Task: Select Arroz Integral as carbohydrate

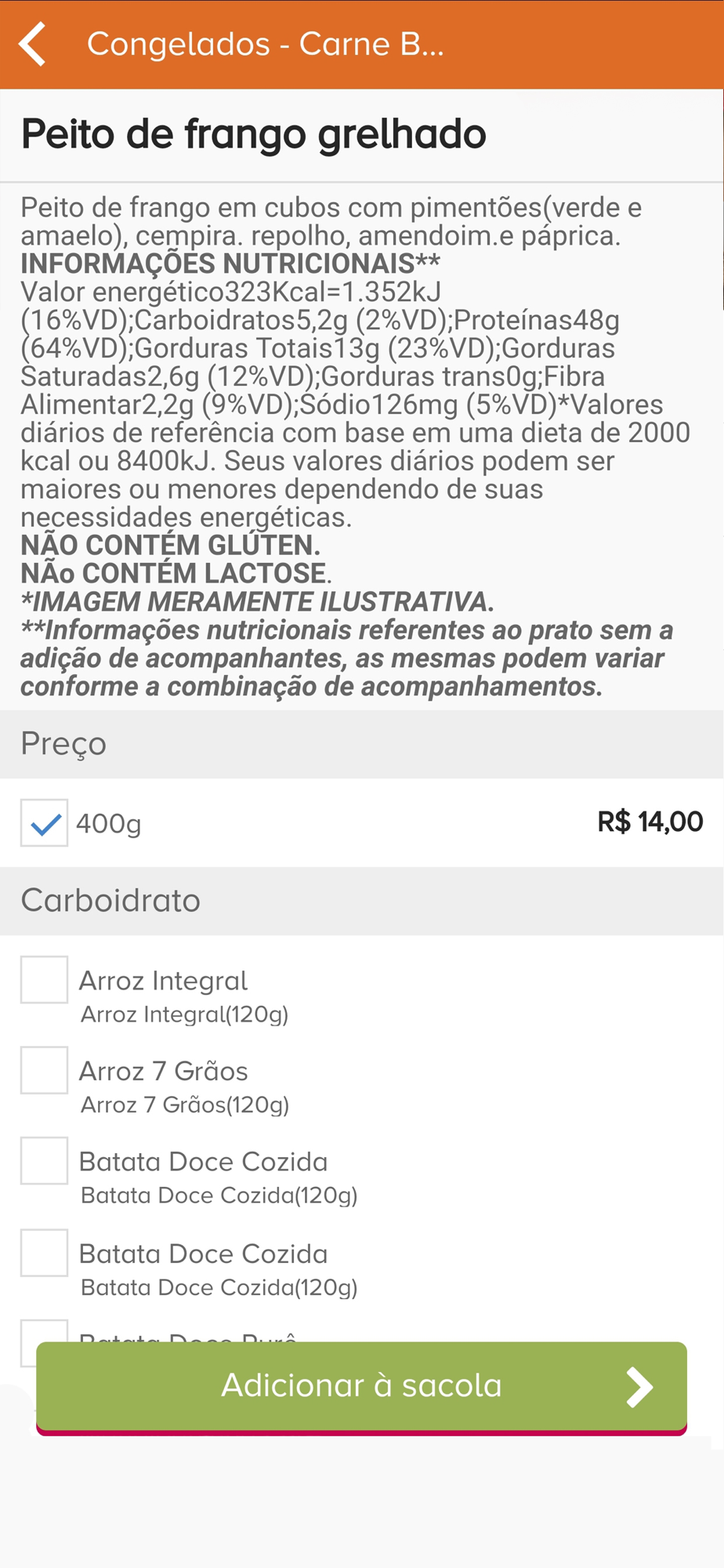Action: coord(44,979)
